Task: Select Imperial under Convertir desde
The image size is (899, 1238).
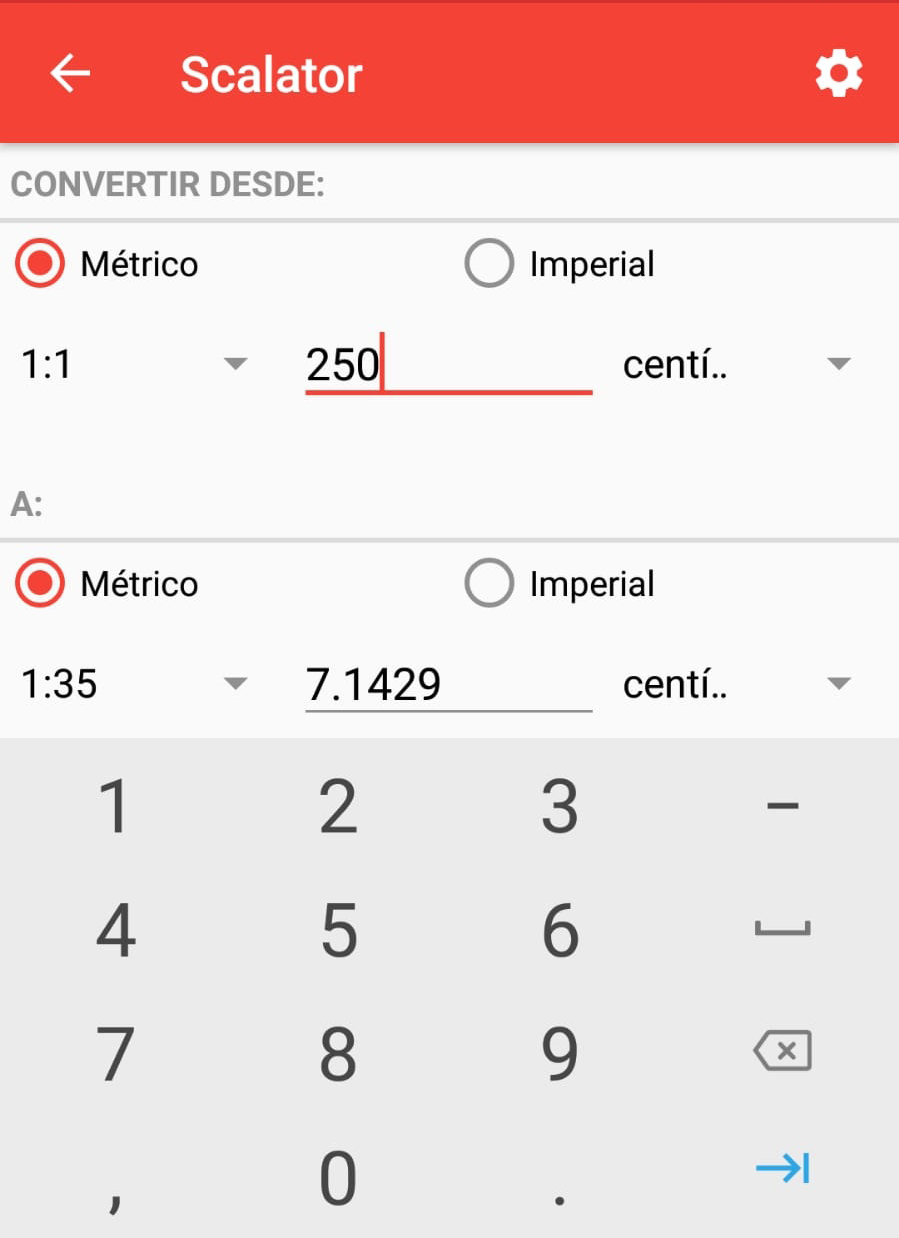Action: tap(489, 265)
